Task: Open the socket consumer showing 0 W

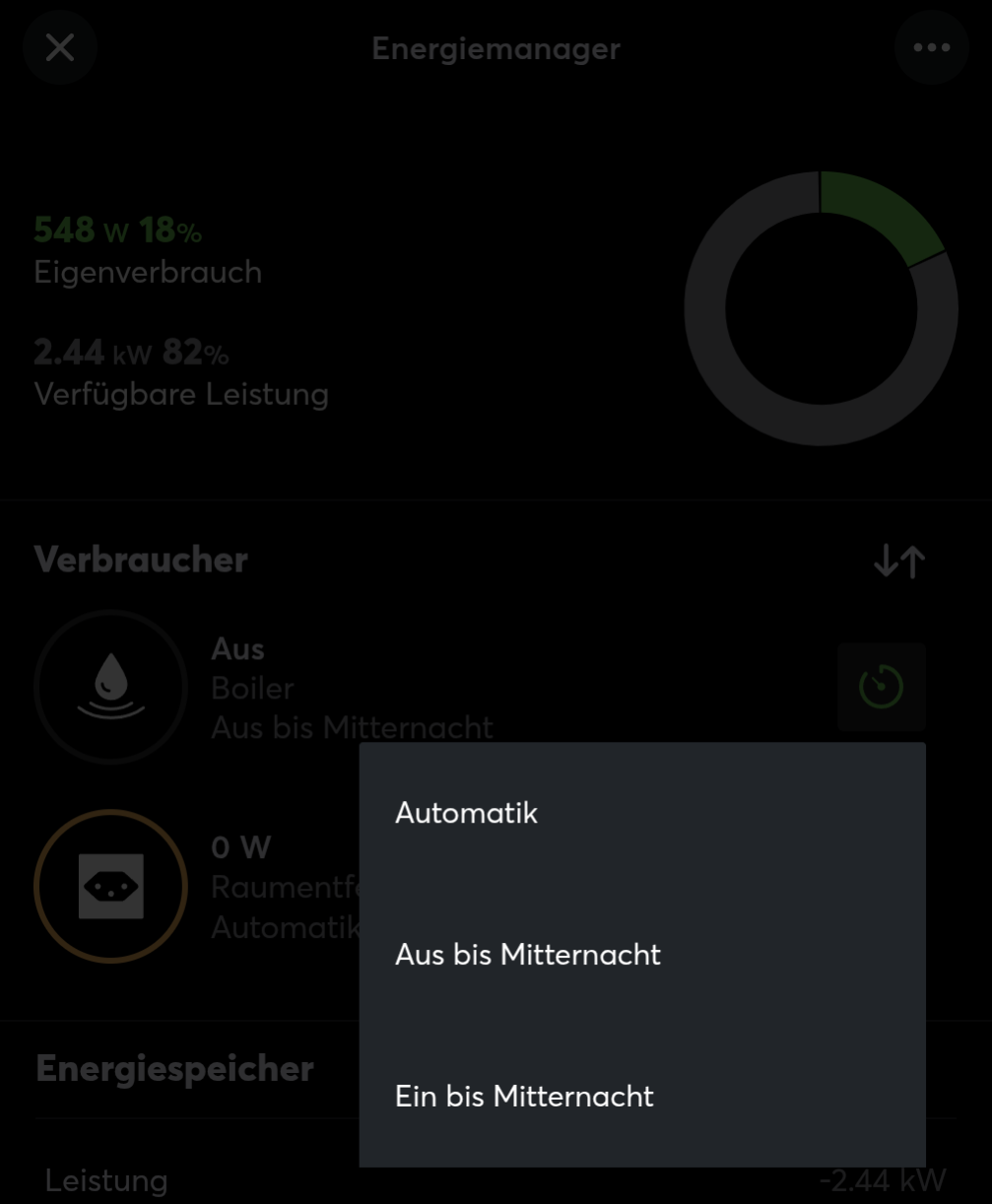Action: click(110, 886)
